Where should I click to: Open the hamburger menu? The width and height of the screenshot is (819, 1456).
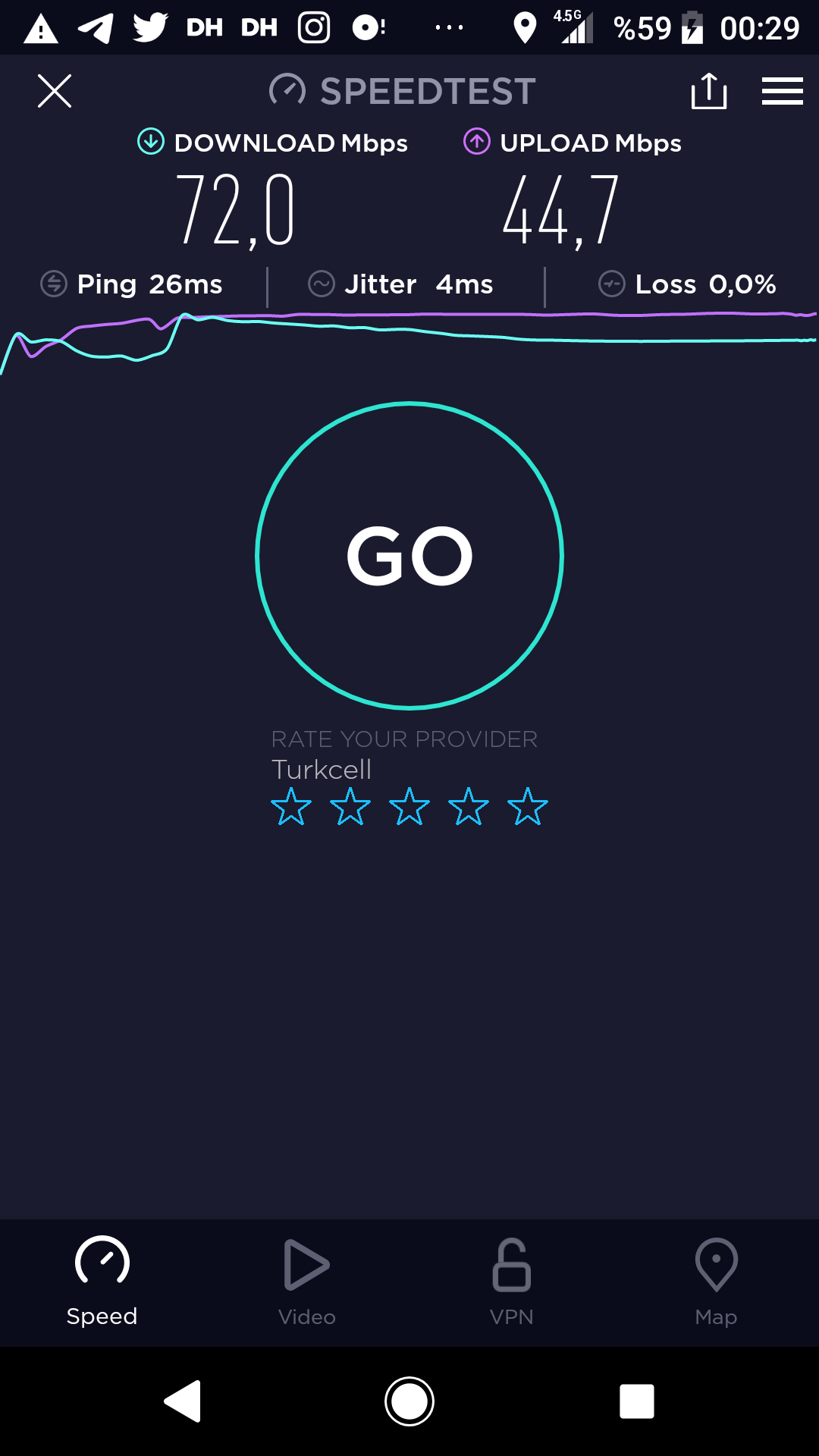pos(783,91)
